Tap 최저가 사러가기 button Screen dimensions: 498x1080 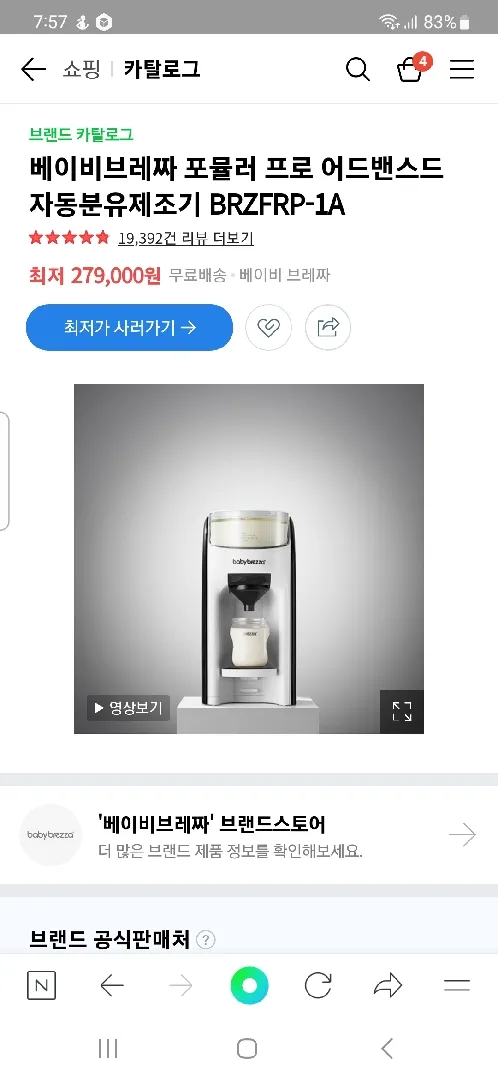(129, 327)
